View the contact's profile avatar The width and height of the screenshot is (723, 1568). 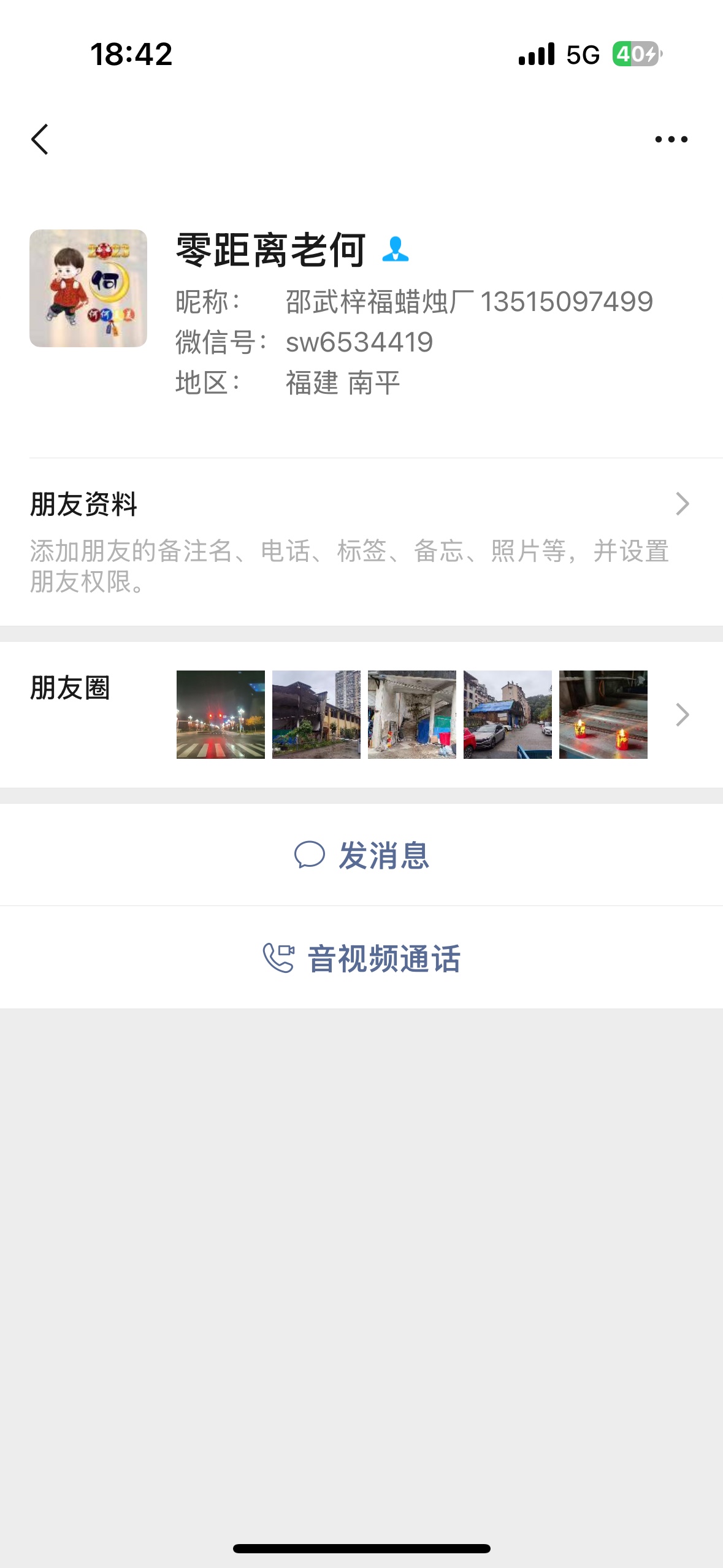point(88,288)
